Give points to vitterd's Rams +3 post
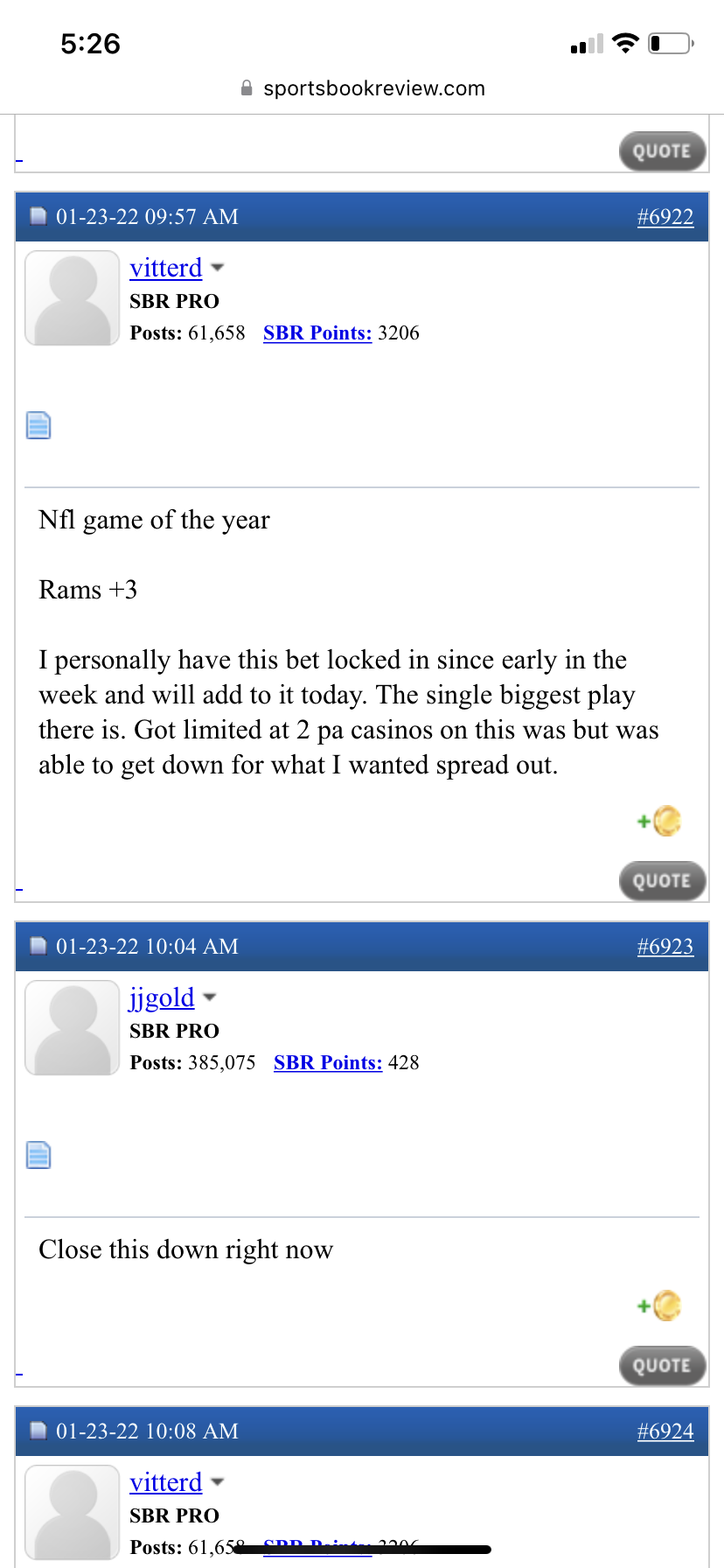724x1568 pixels. pyautogui.click(x=660, y=821)
